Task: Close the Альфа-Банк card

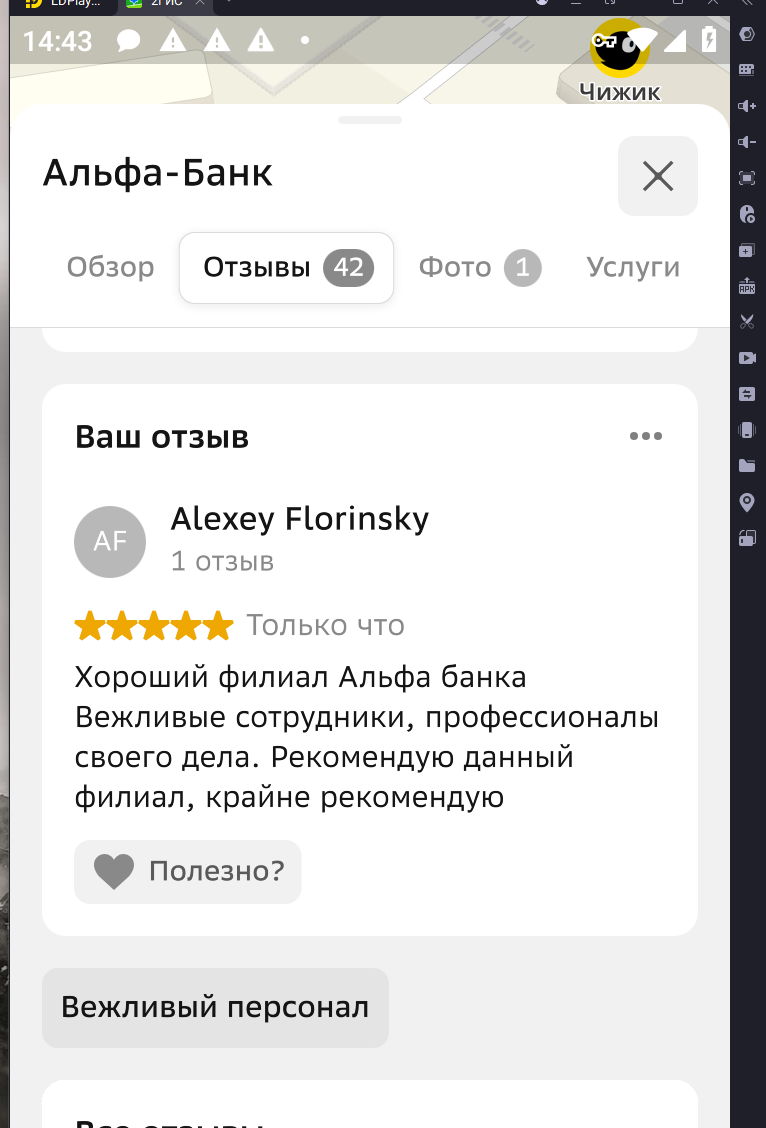Action: click(x=657, y=176)
